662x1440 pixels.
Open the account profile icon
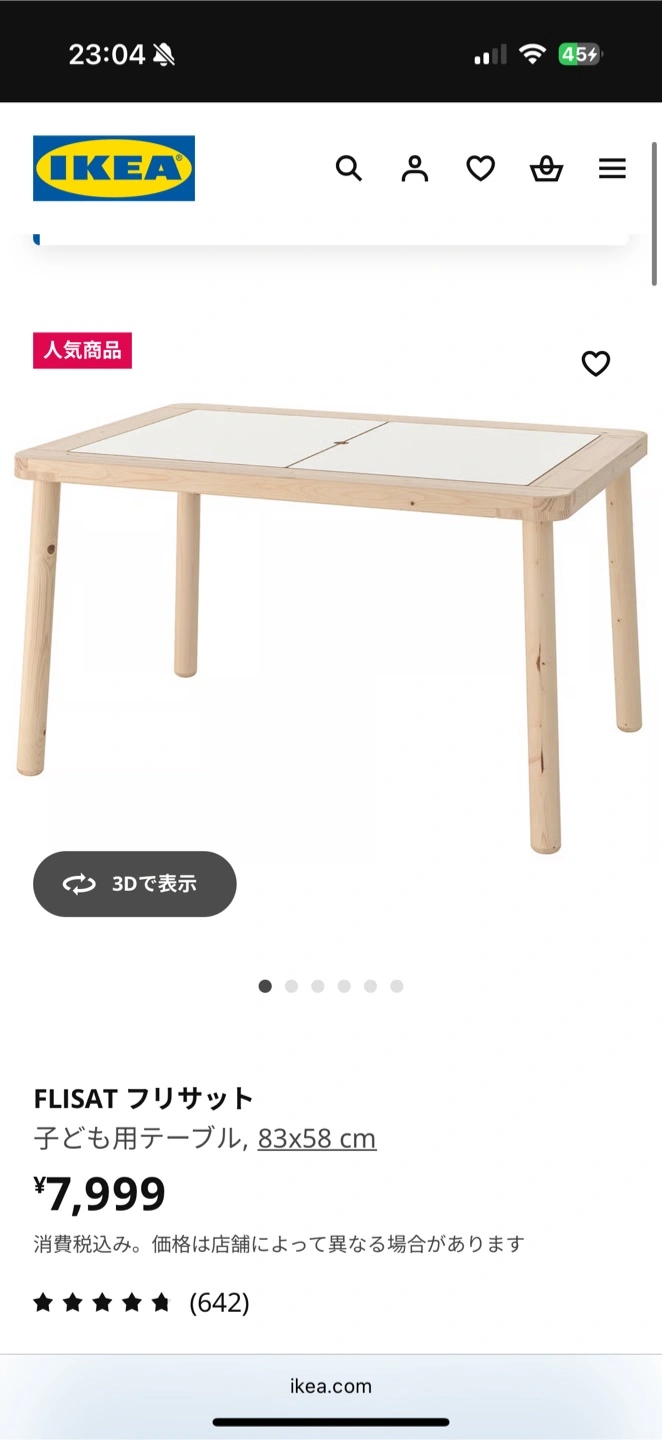point(414,168)
